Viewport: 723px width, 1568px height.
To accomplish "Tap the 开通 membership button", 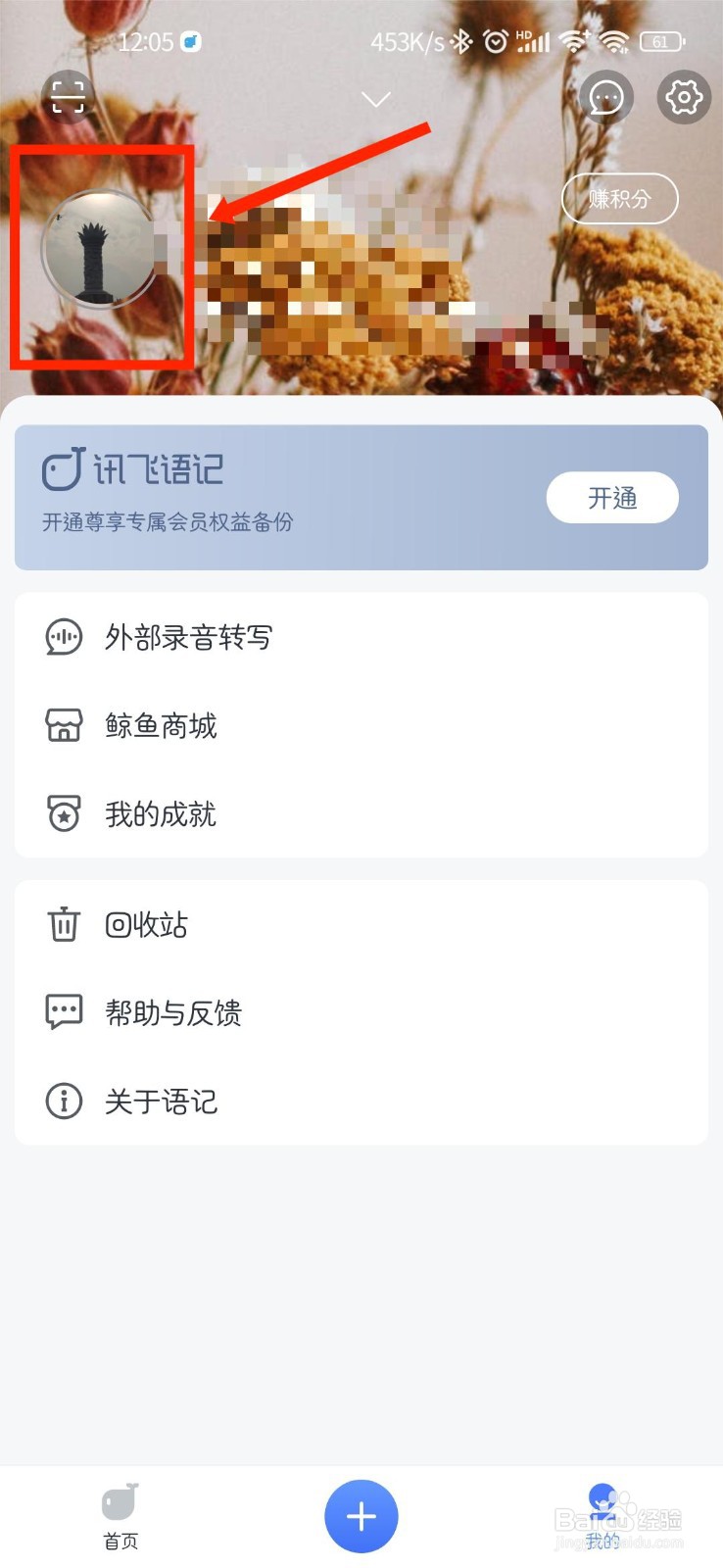I will [611, 498].
